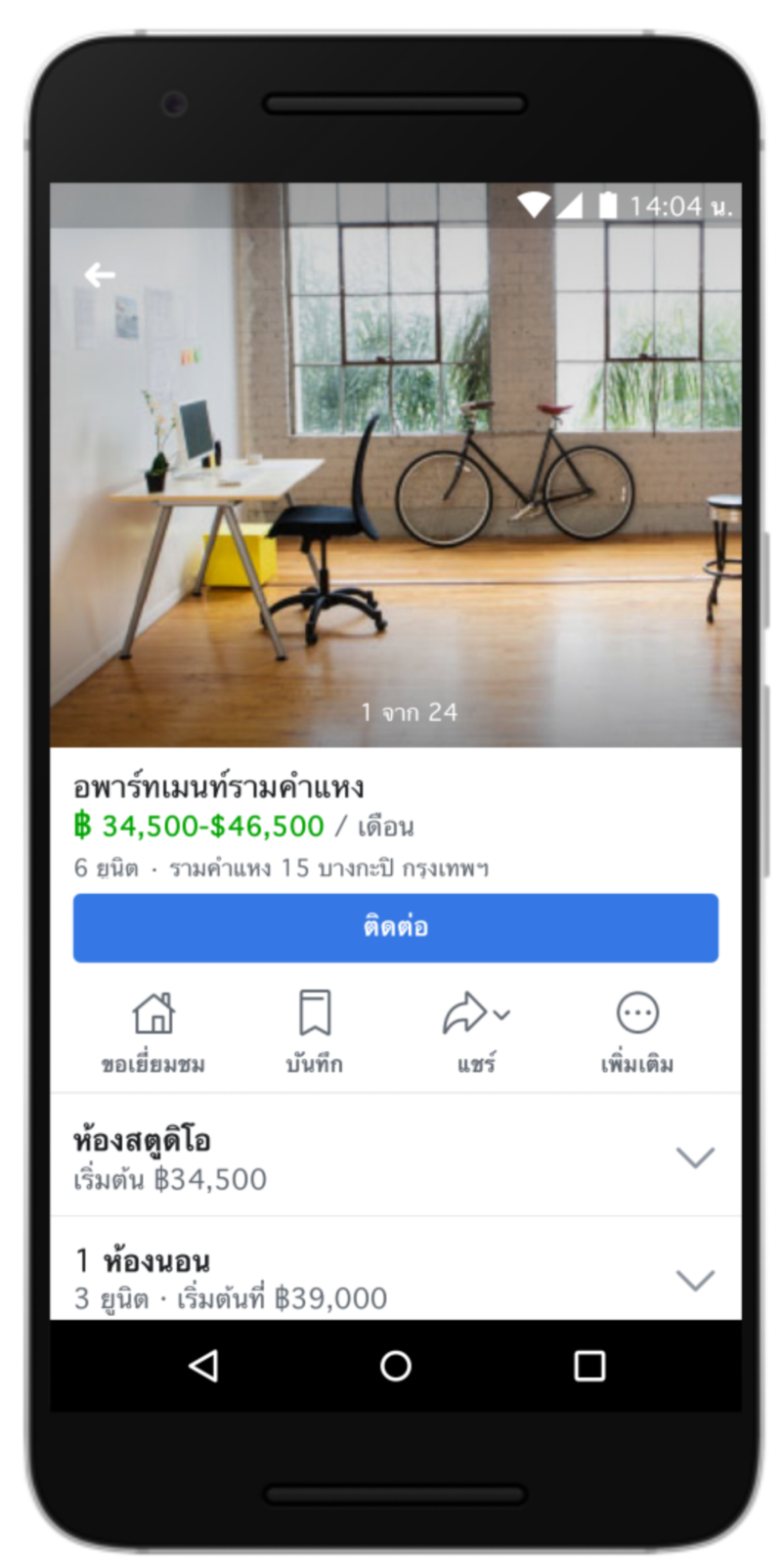Tap the blue ติดต่อ contact button
This screenshot has height=1568, width=782.
pos(395,927)
